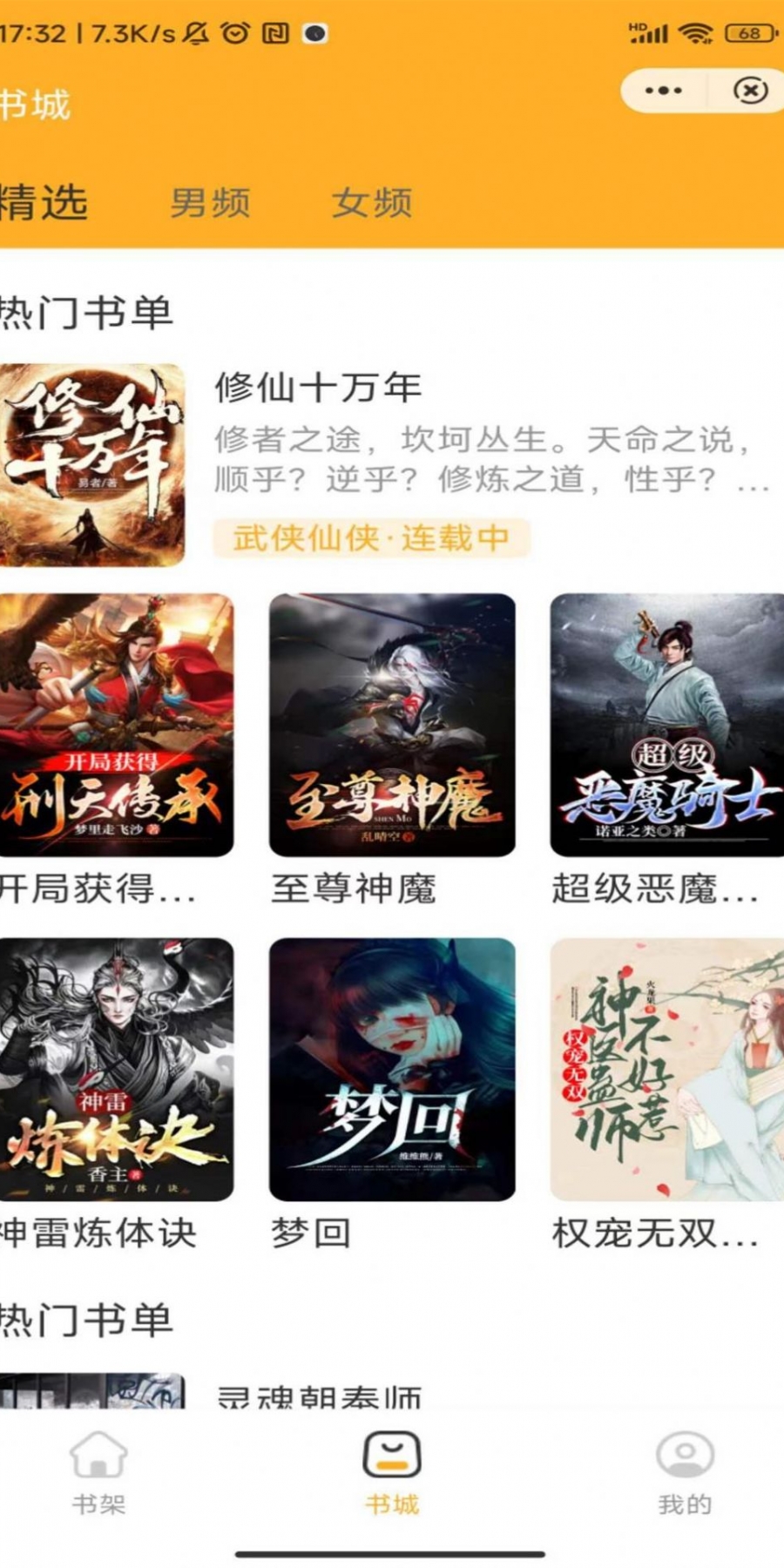Switch to the 男频 tab
The width and height of the screenshot is (784, 1568).
point(210,203)
